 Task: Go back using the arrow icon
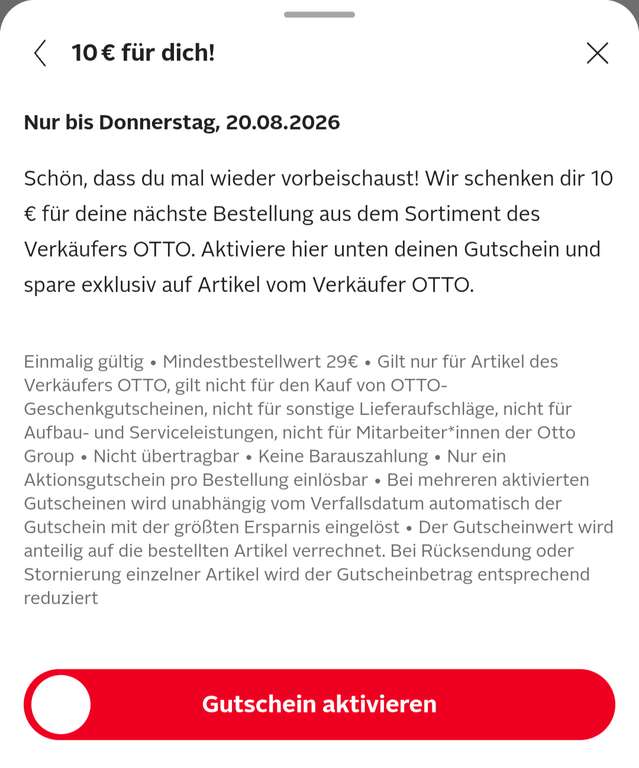(x=40, y=53)
